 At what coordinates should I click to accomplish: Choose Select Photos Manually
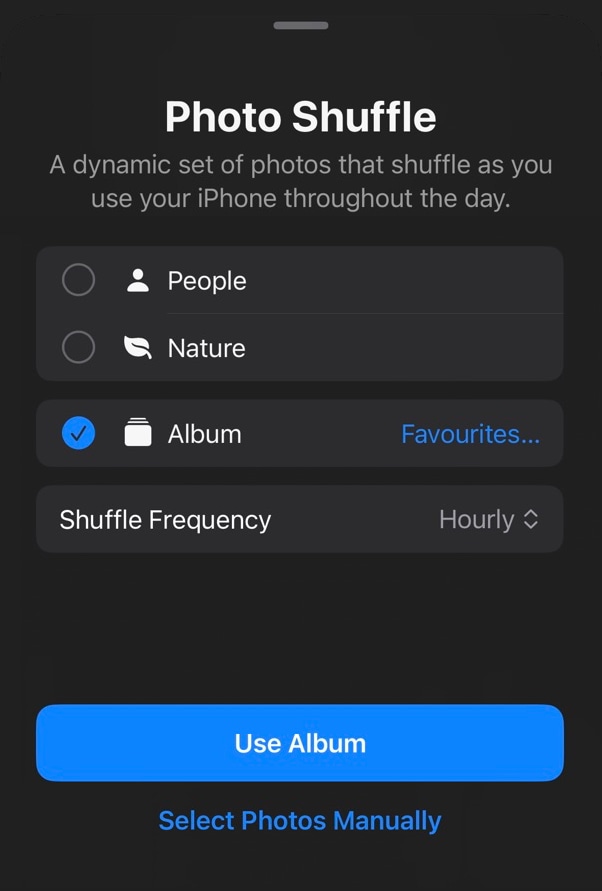[300, 821]
